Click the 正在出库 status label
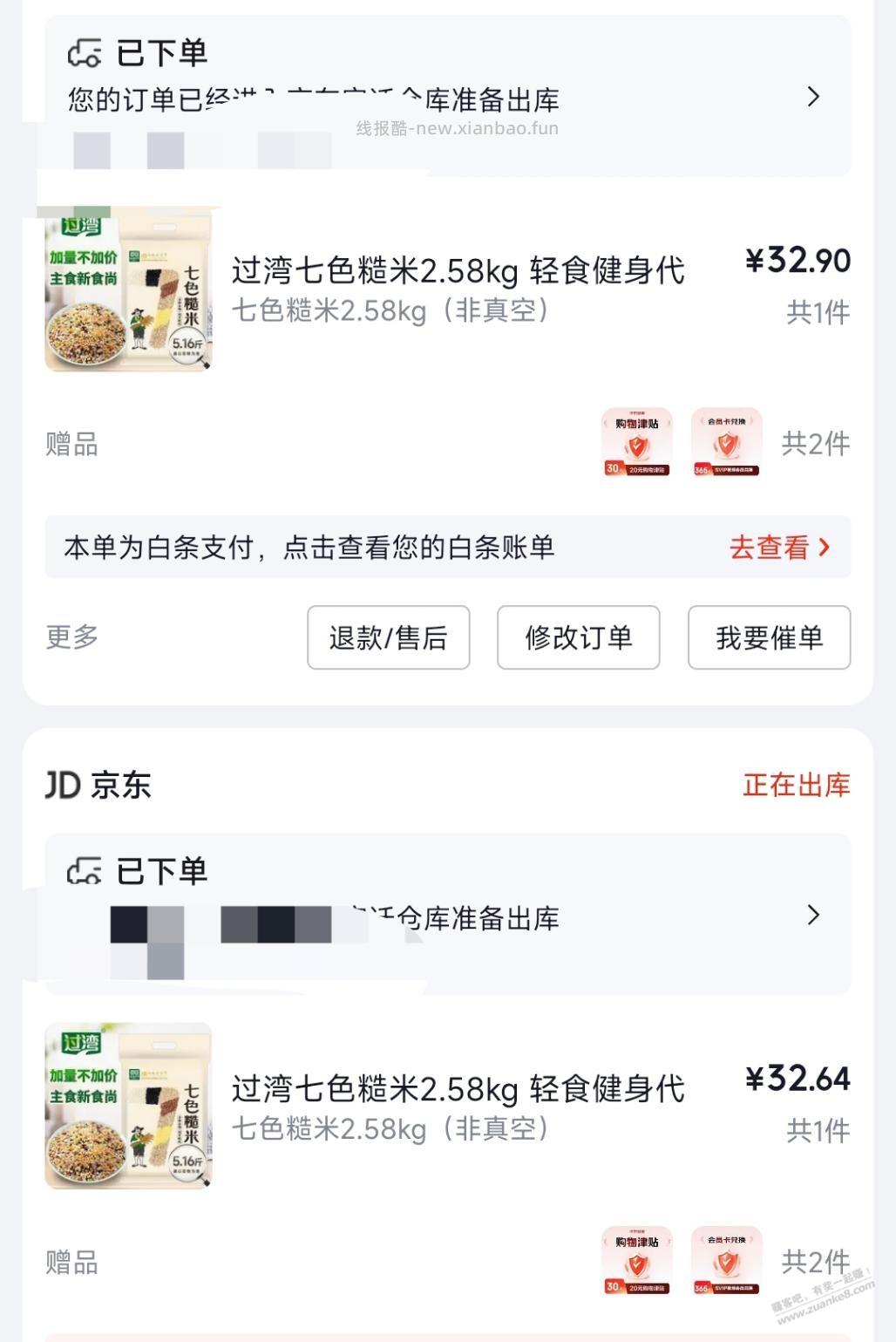Image resolution: width=896 pixels, height=1342 pixels. 795,784
